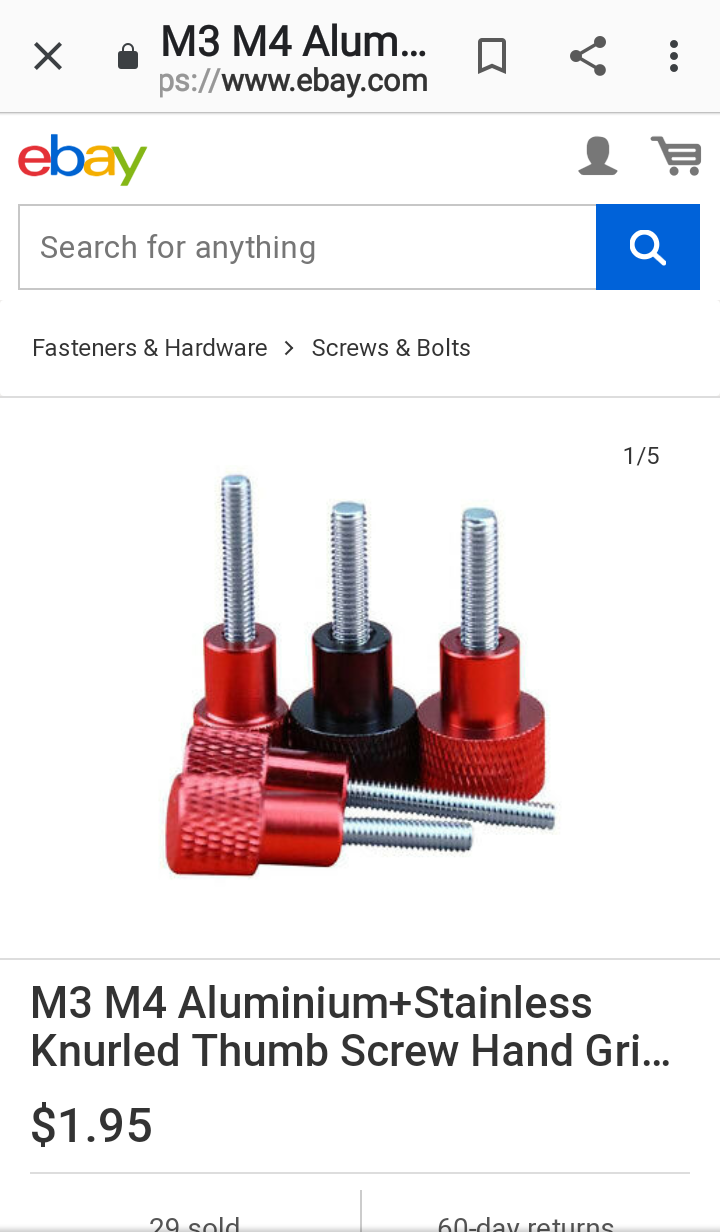Go to eBay home via logo

(82, 161)
